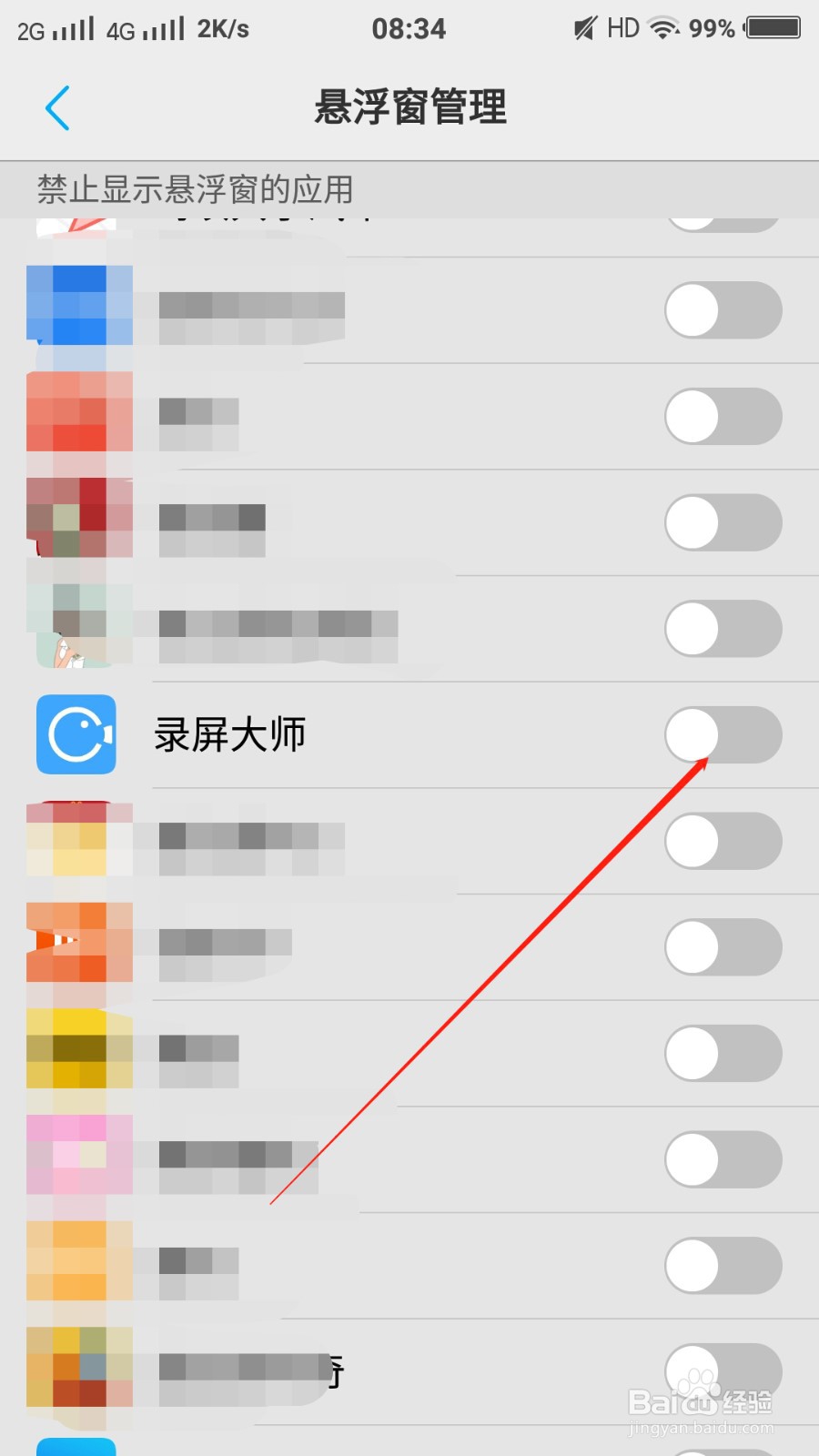Open the 录屏大师 screen recorder app icon
Screen dimensions: 819x1456
(x=77, y=735)
